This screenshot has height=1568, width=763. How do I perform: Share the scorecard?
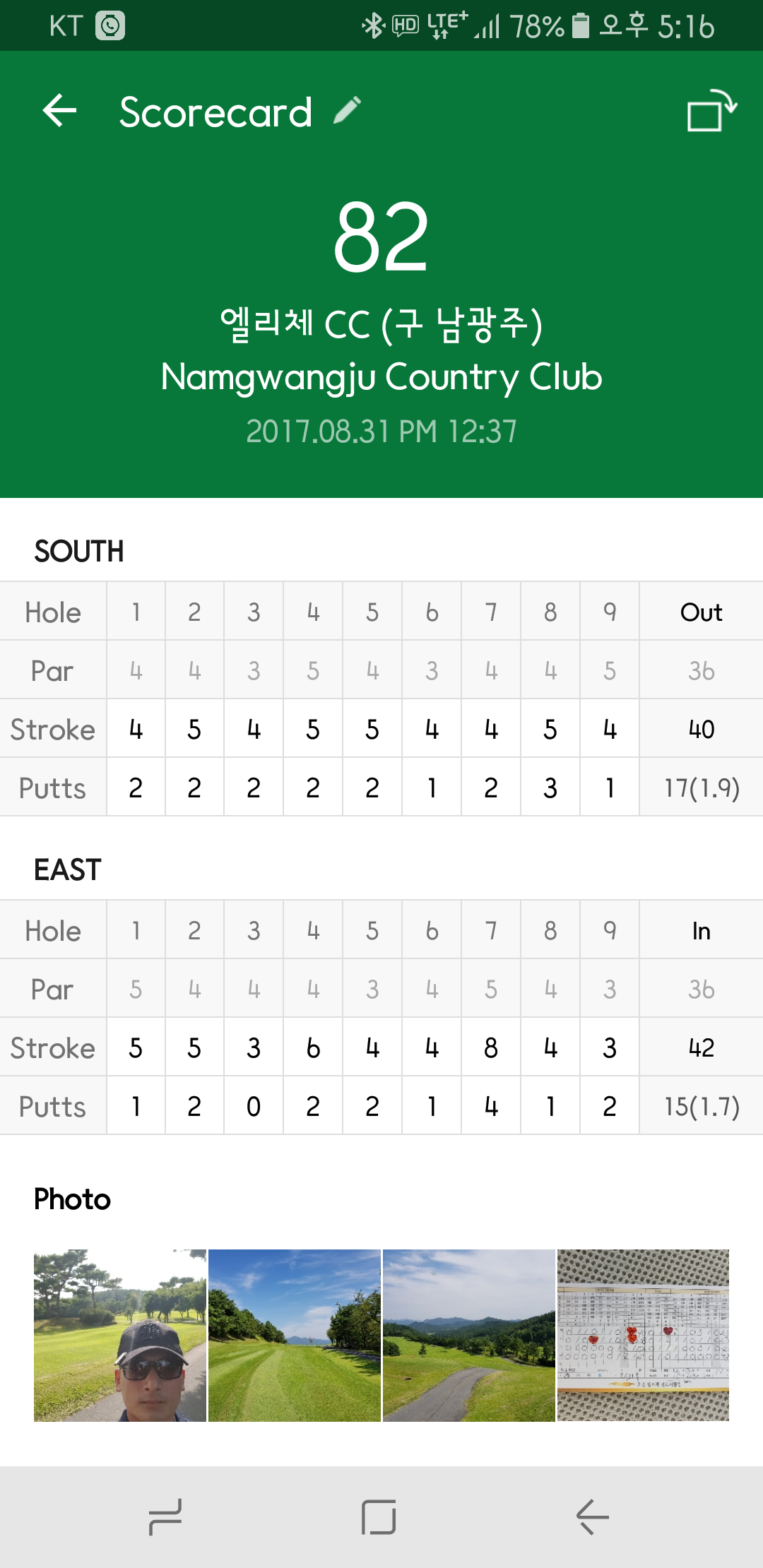(x=711, y=111)
